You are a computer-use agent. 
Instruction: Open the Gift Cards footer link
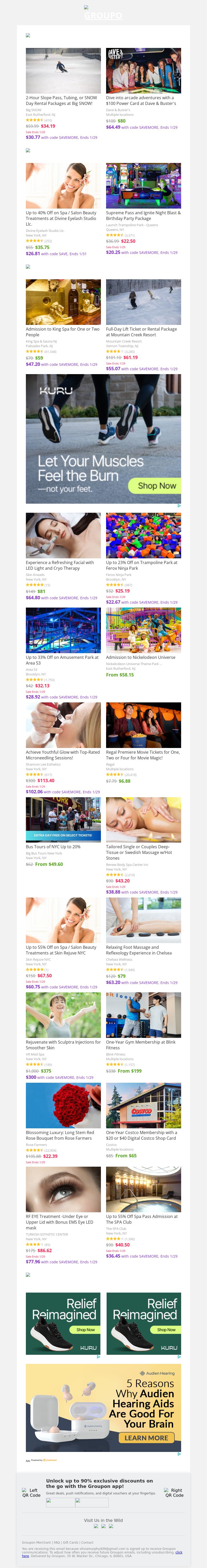coord(70,1542)
